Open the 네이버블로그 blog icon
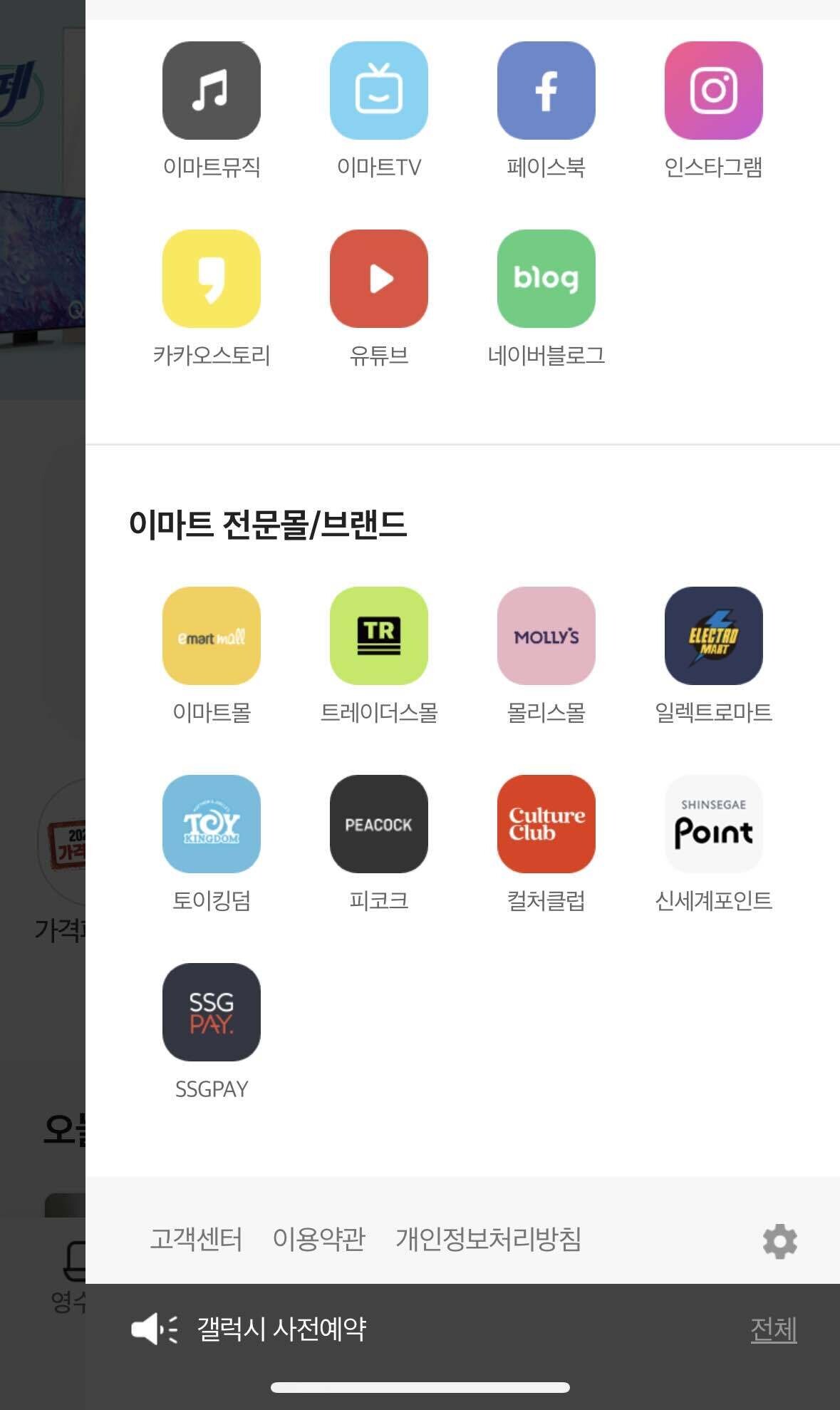This screenshot has width=840, height=1410. coord(546,279)
